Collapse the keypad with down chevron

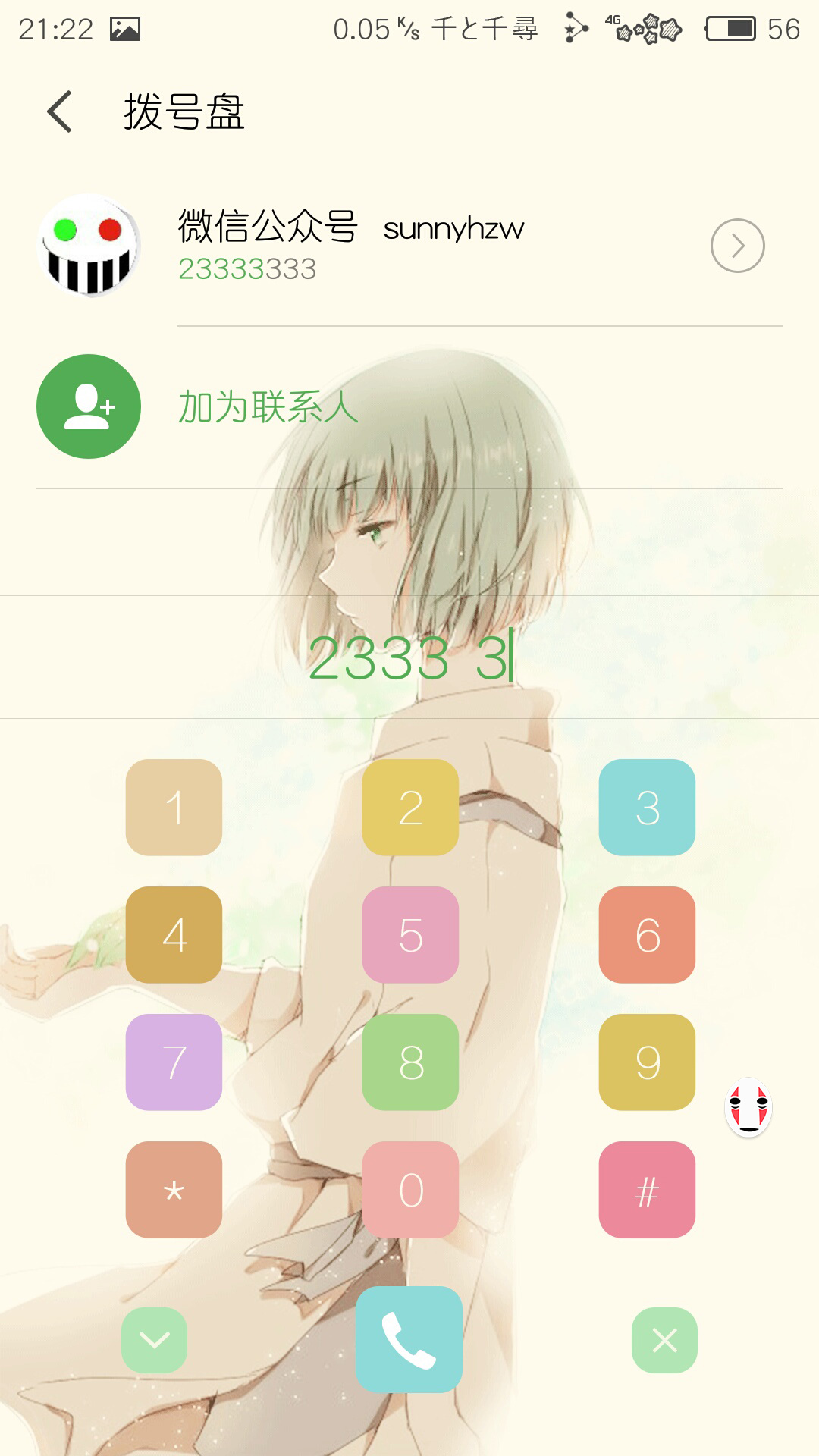click(x=155, y=1340)
